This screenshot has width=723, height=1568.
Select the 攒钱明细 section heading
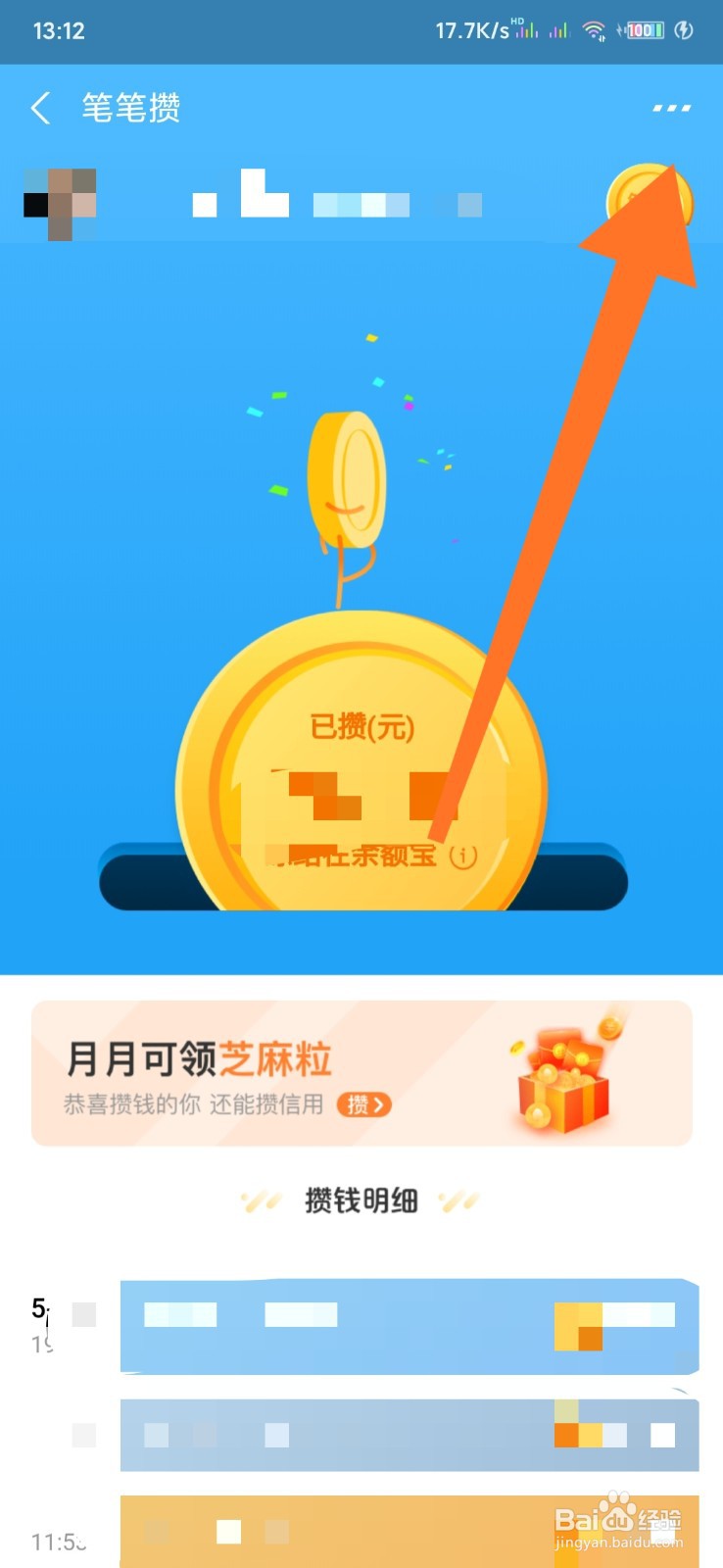tap(361, 1200)
